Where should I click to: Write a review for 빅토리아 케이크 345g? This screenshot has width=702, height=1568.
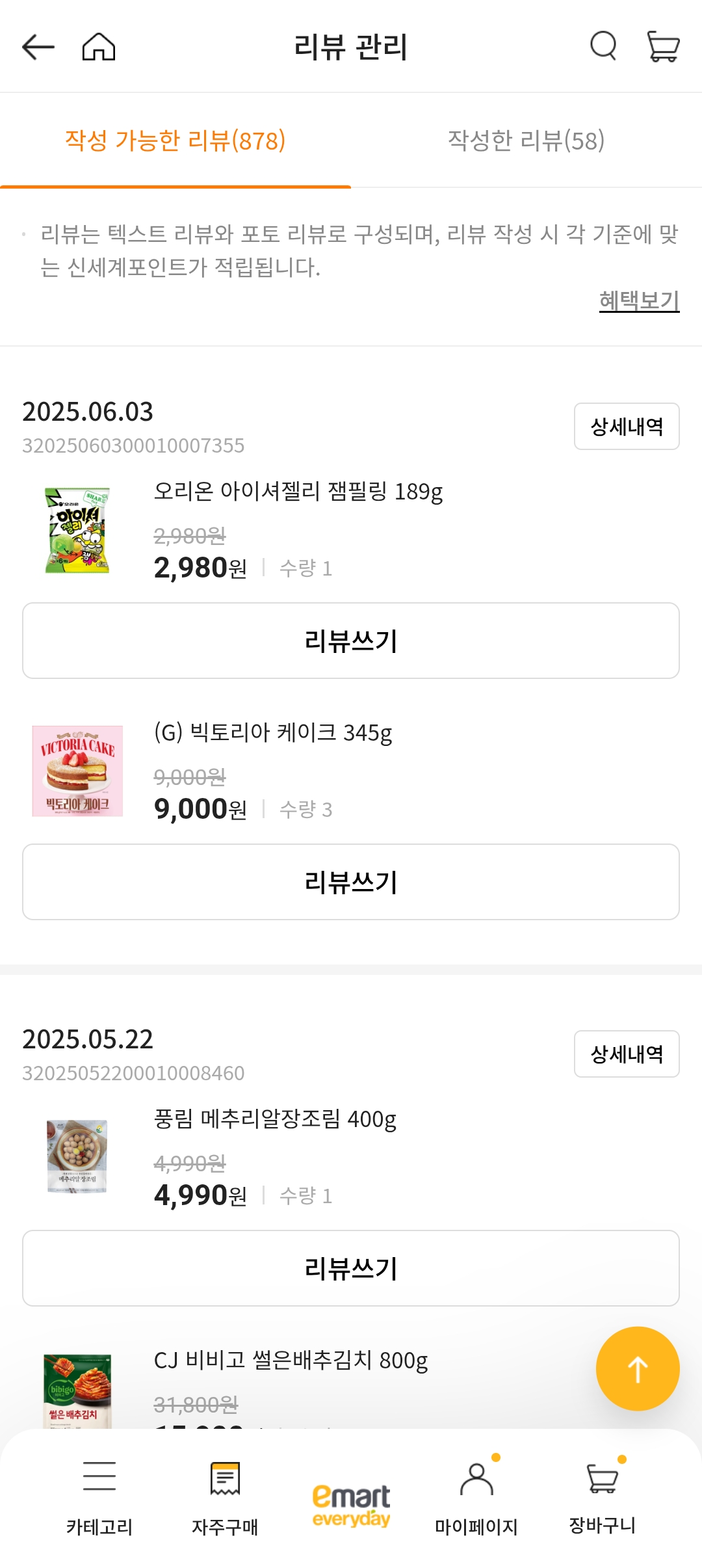pos(351,882)
